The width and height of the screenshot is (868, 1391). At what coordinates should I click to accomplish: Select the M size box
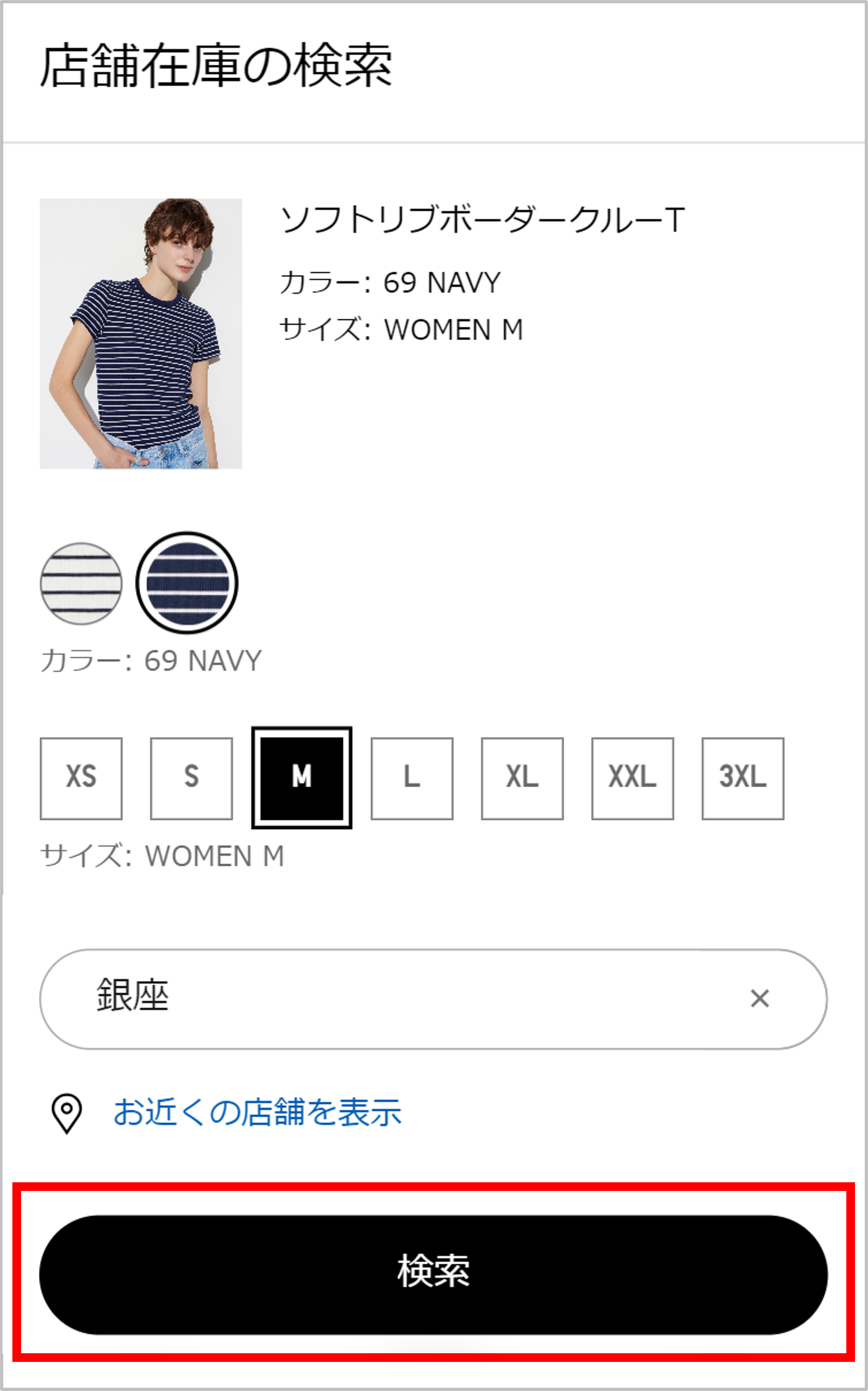click(x=302, y=778)
